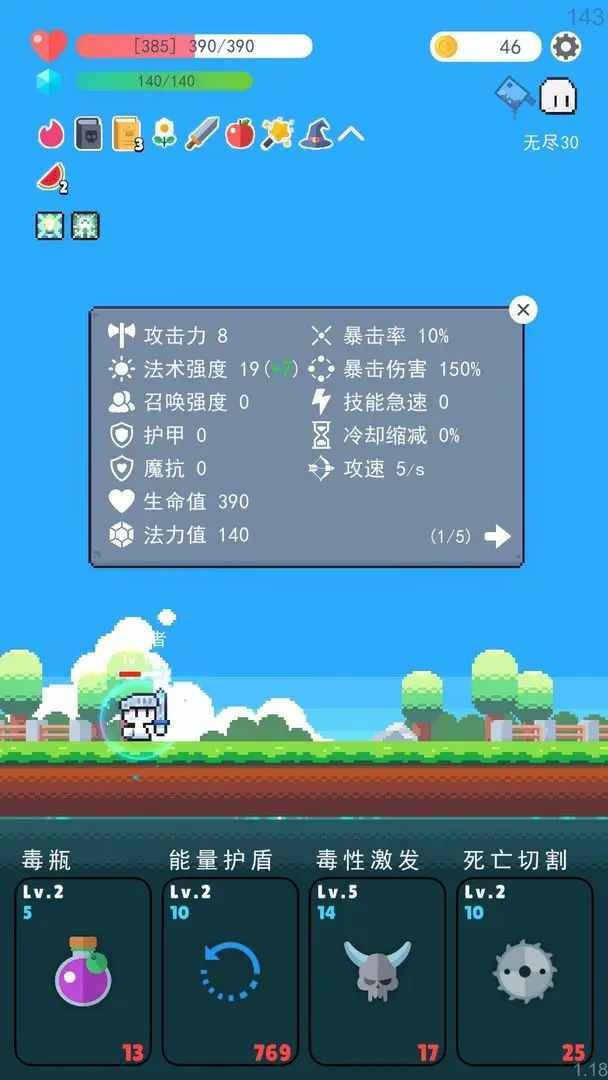The width and height of the screenshot is (608, 1080).
Task: Tap the flame item icon
Action: point(51,133)
